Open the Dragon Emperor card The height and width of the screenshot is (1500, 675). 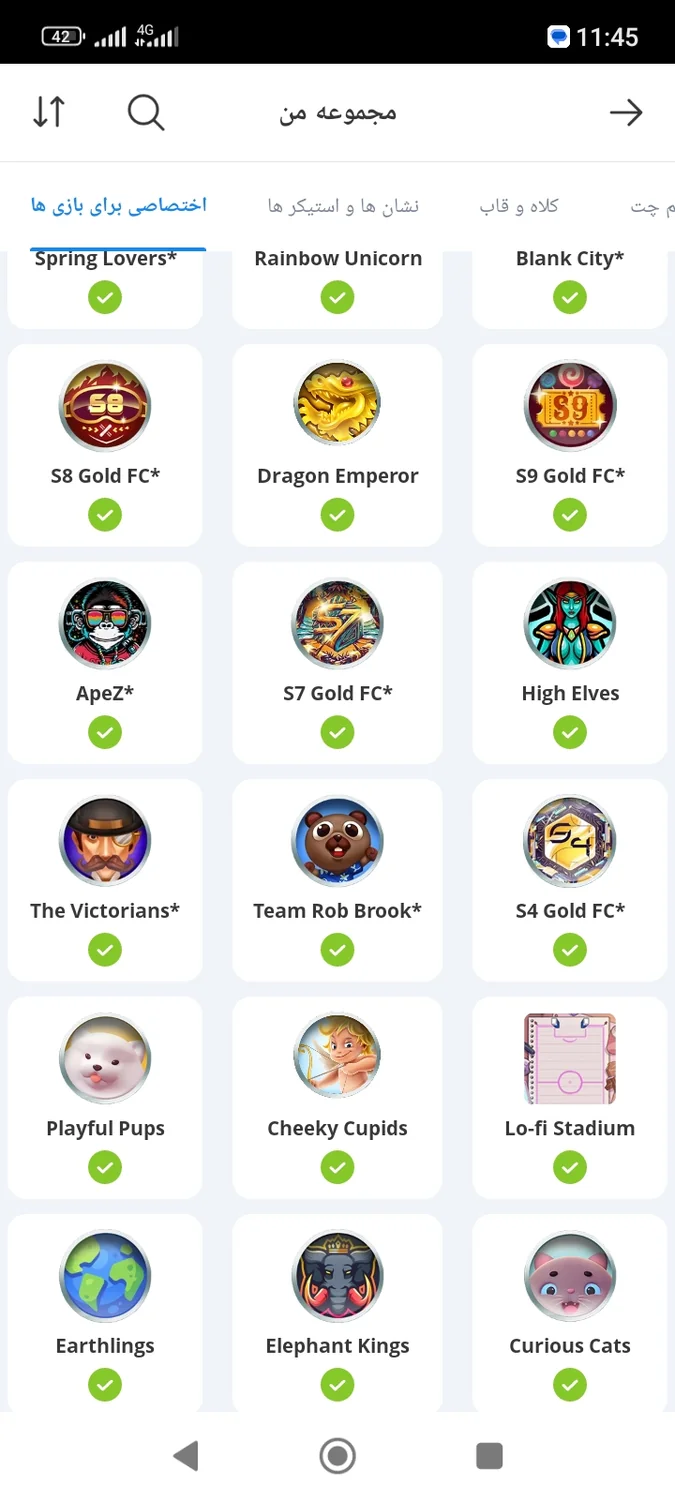[x=337, y=445]
